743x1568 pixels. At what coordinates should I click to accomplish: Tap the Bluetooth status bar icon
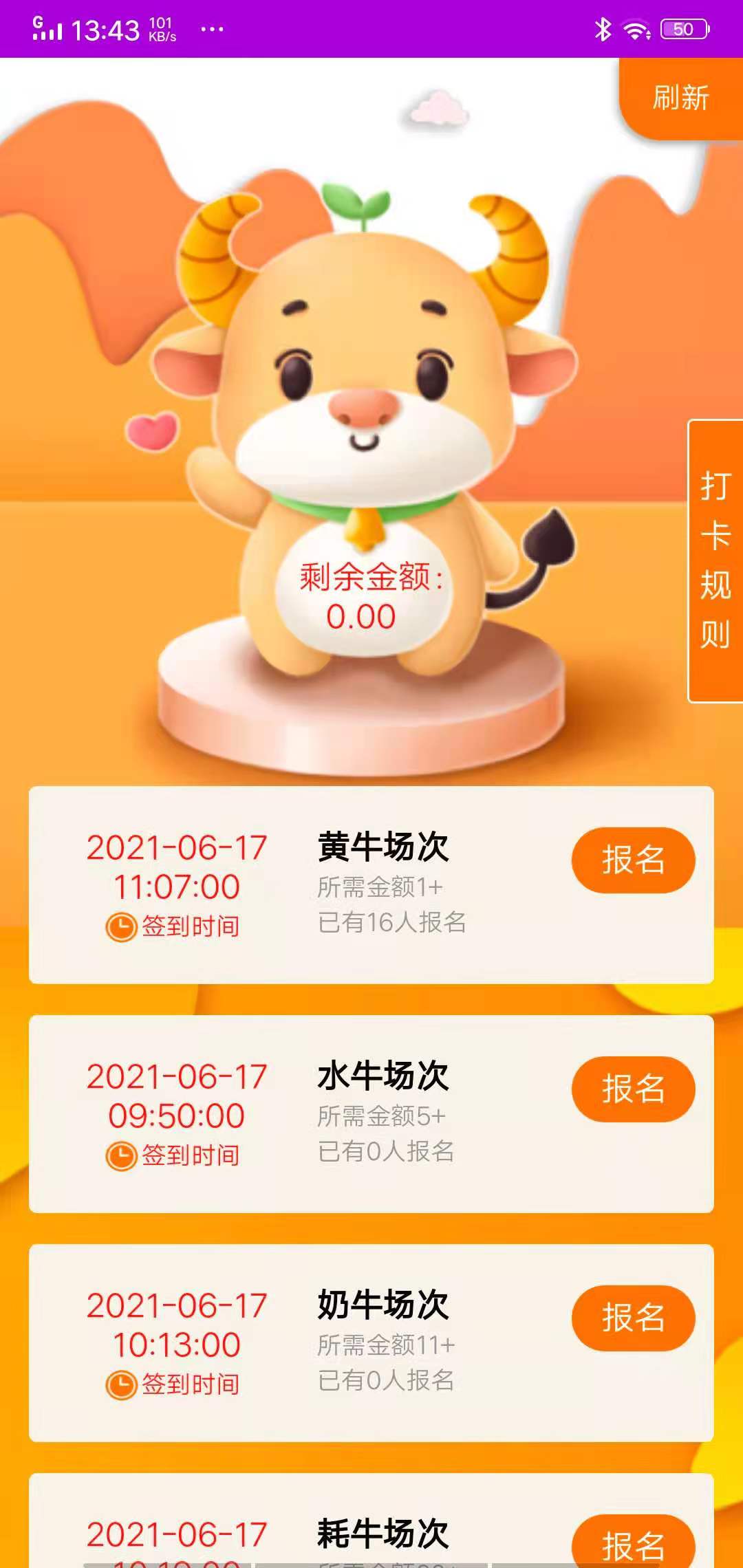tap(603, 28)
